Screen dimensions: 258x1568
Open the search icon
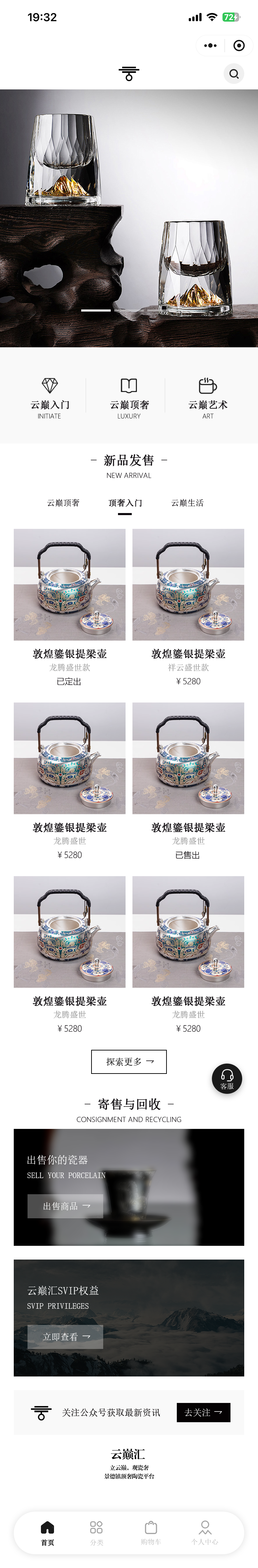(234, 74)
